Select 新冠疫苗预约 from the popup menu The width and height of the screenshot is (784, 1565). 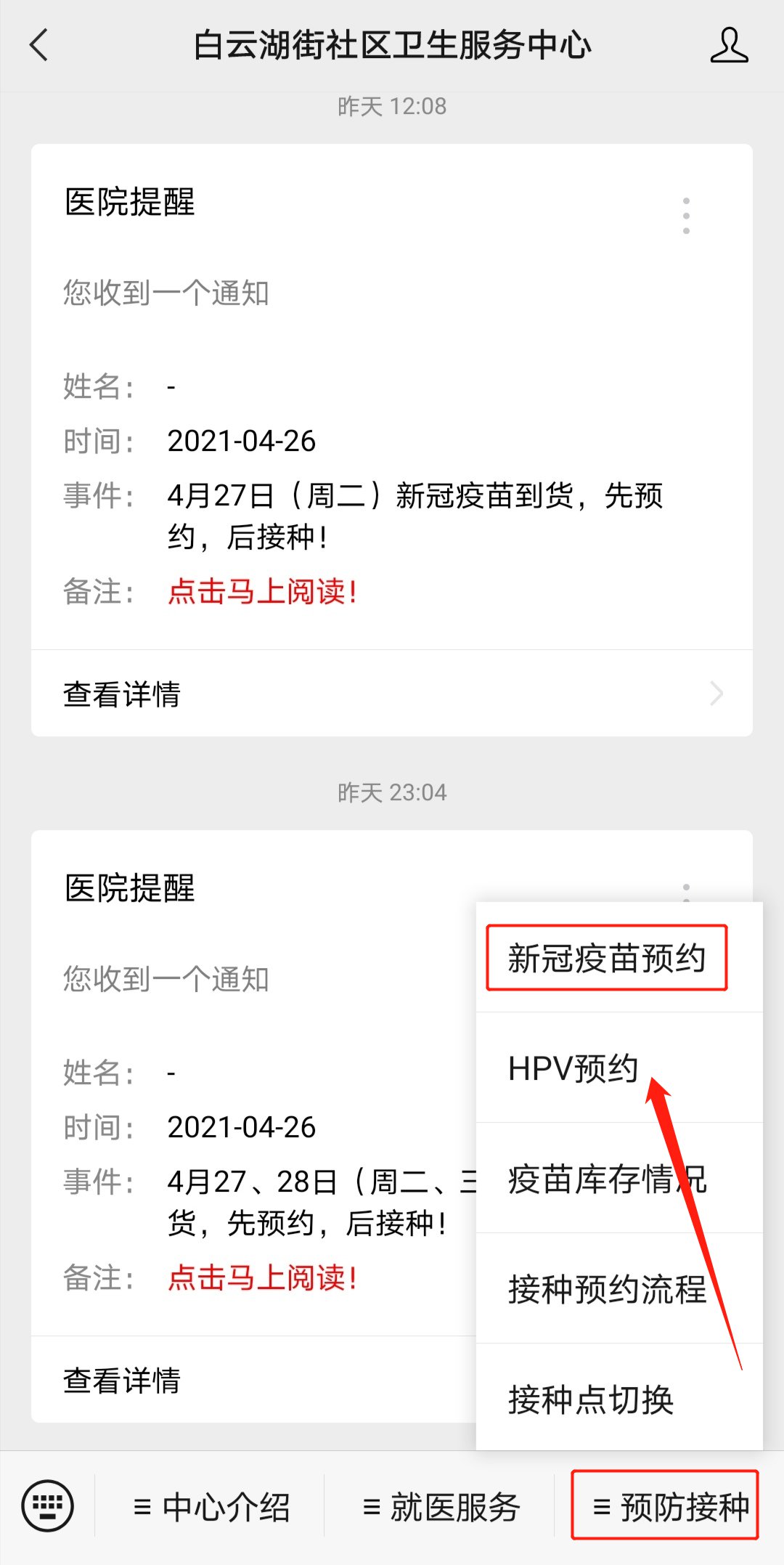coord(607,958)
